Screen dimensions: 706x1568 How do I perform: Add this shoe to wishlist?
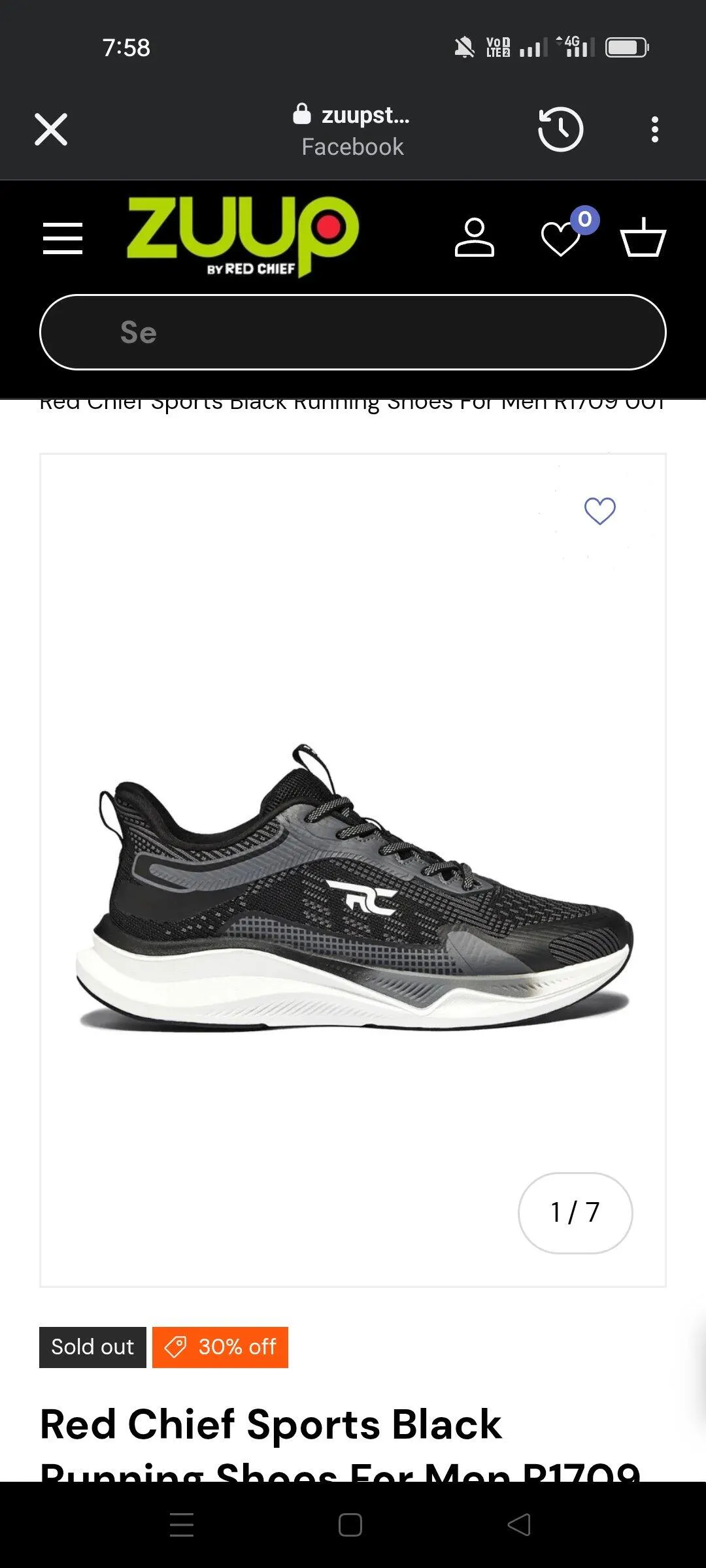[x=599, y=511]
